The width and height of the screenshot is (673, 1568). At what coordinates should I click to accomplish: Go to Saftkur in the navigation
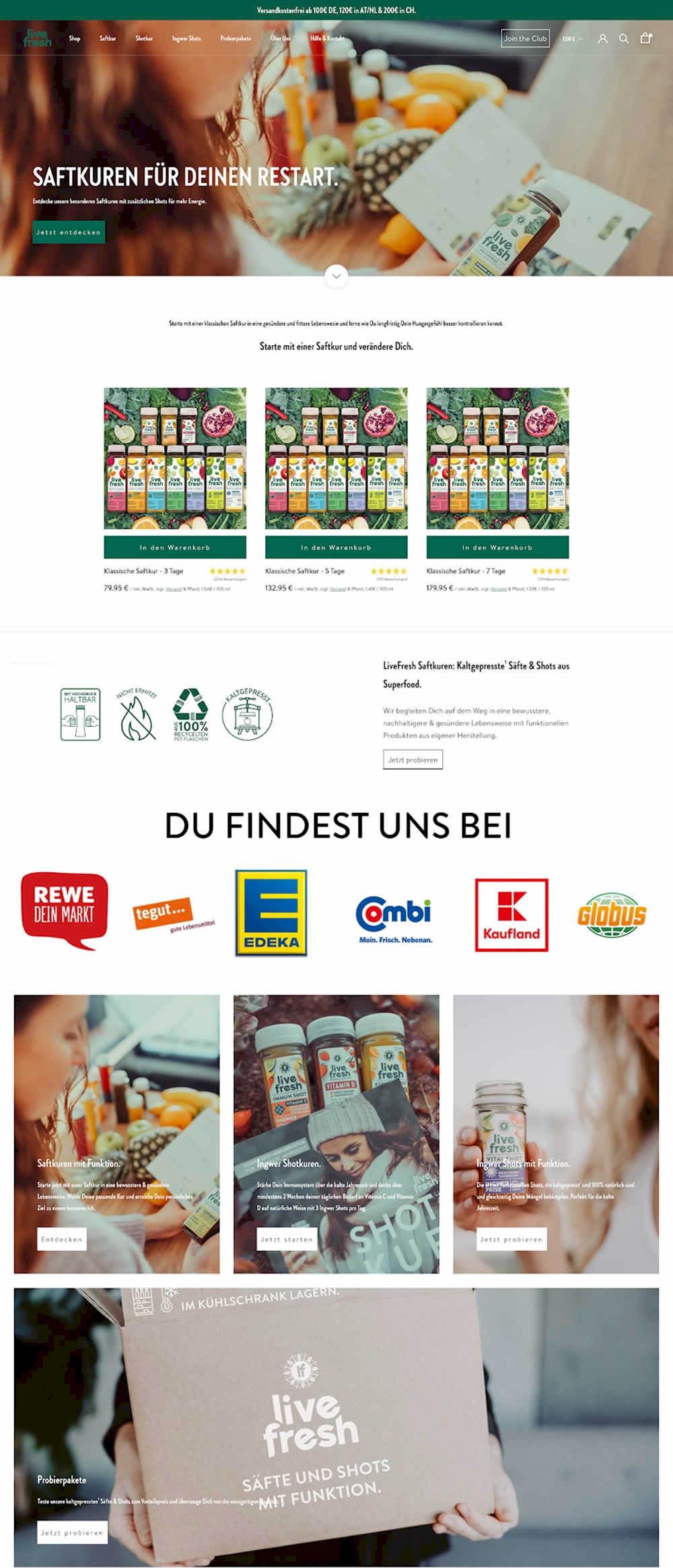coord(108,38)
